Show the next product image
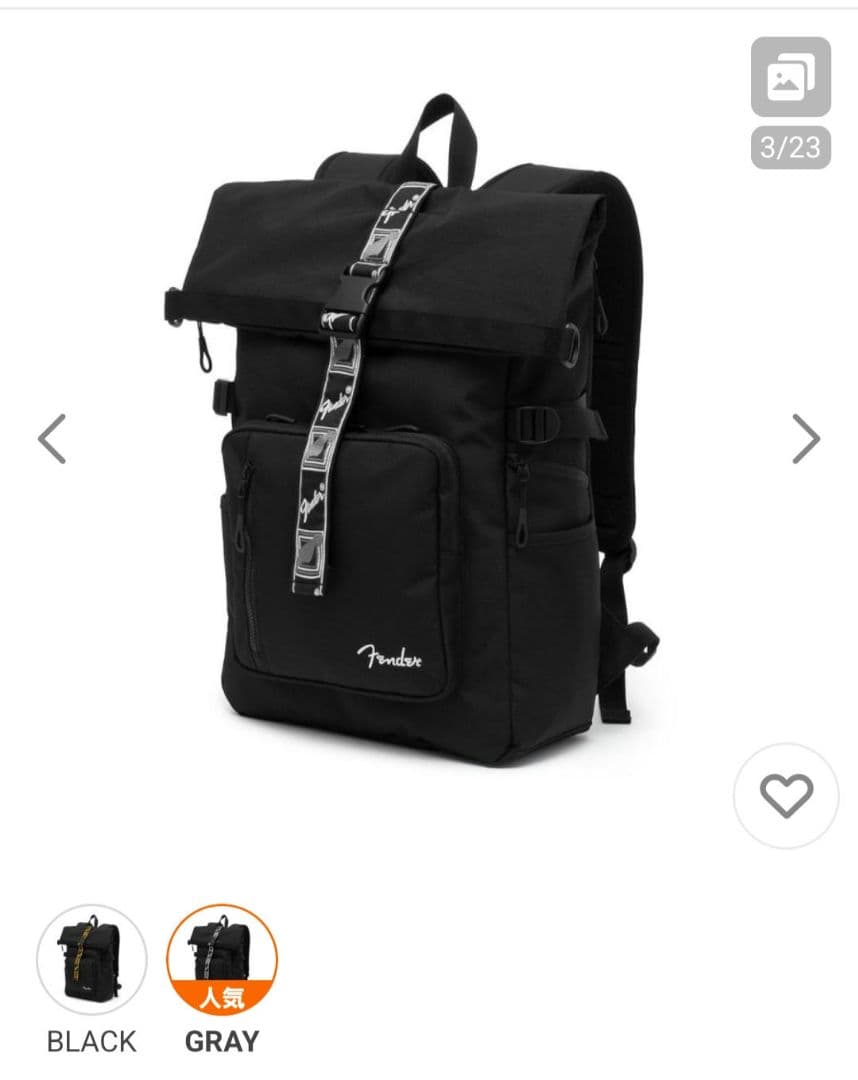 pos(806,439)
